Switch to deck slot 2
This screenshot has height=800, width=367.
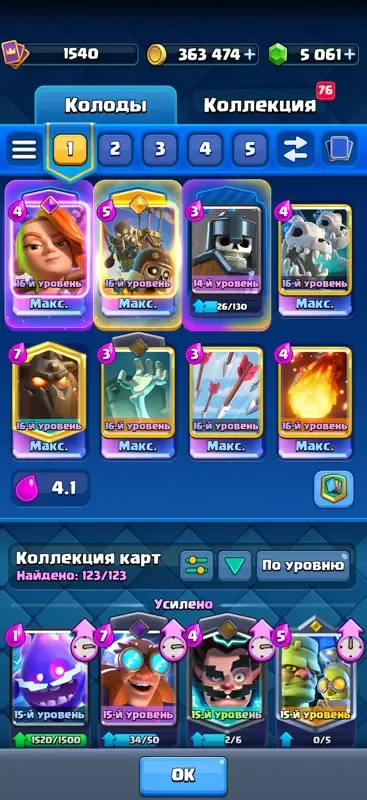115,149
